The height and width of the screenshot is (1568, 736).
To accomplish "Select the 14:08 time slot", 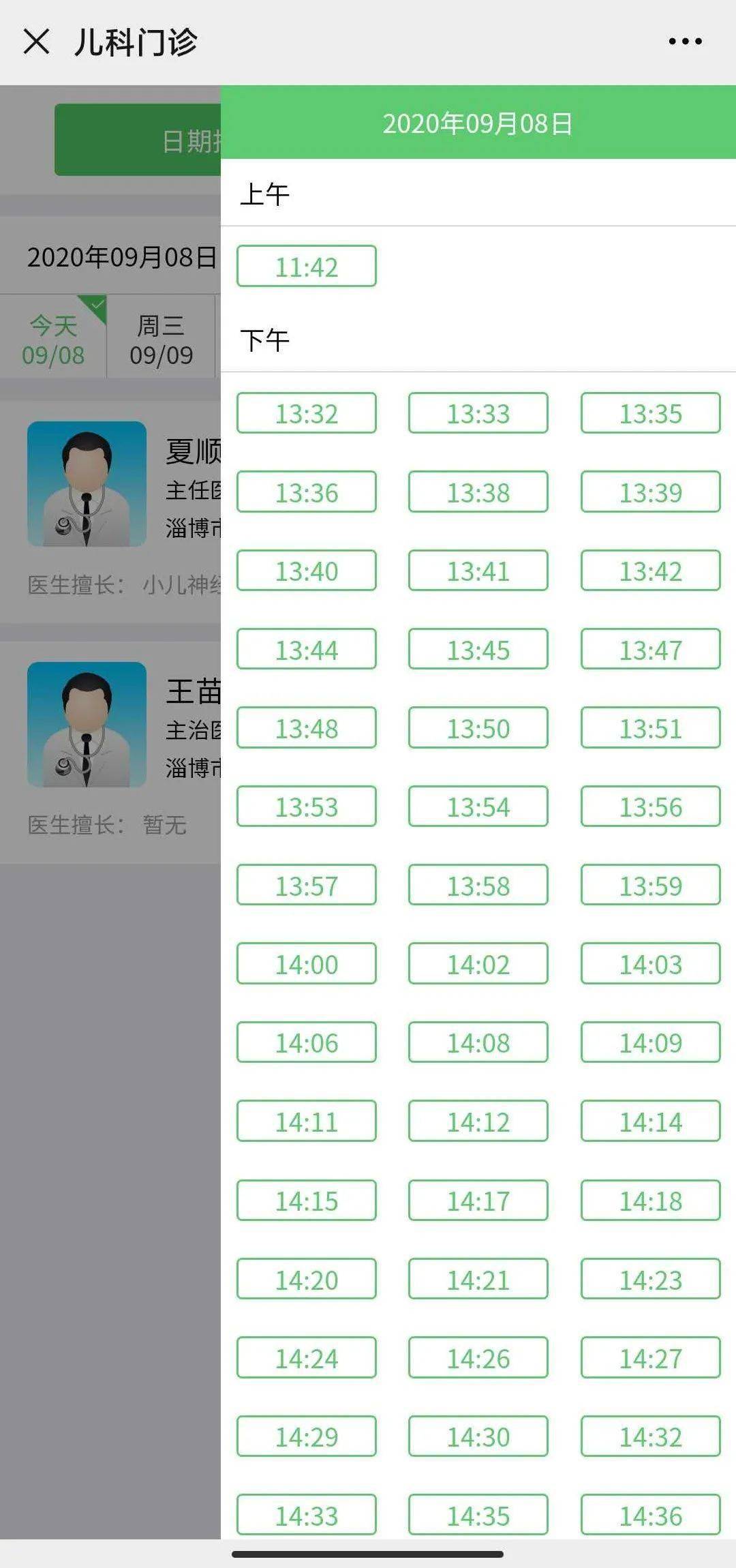I will click(478, 1042).
